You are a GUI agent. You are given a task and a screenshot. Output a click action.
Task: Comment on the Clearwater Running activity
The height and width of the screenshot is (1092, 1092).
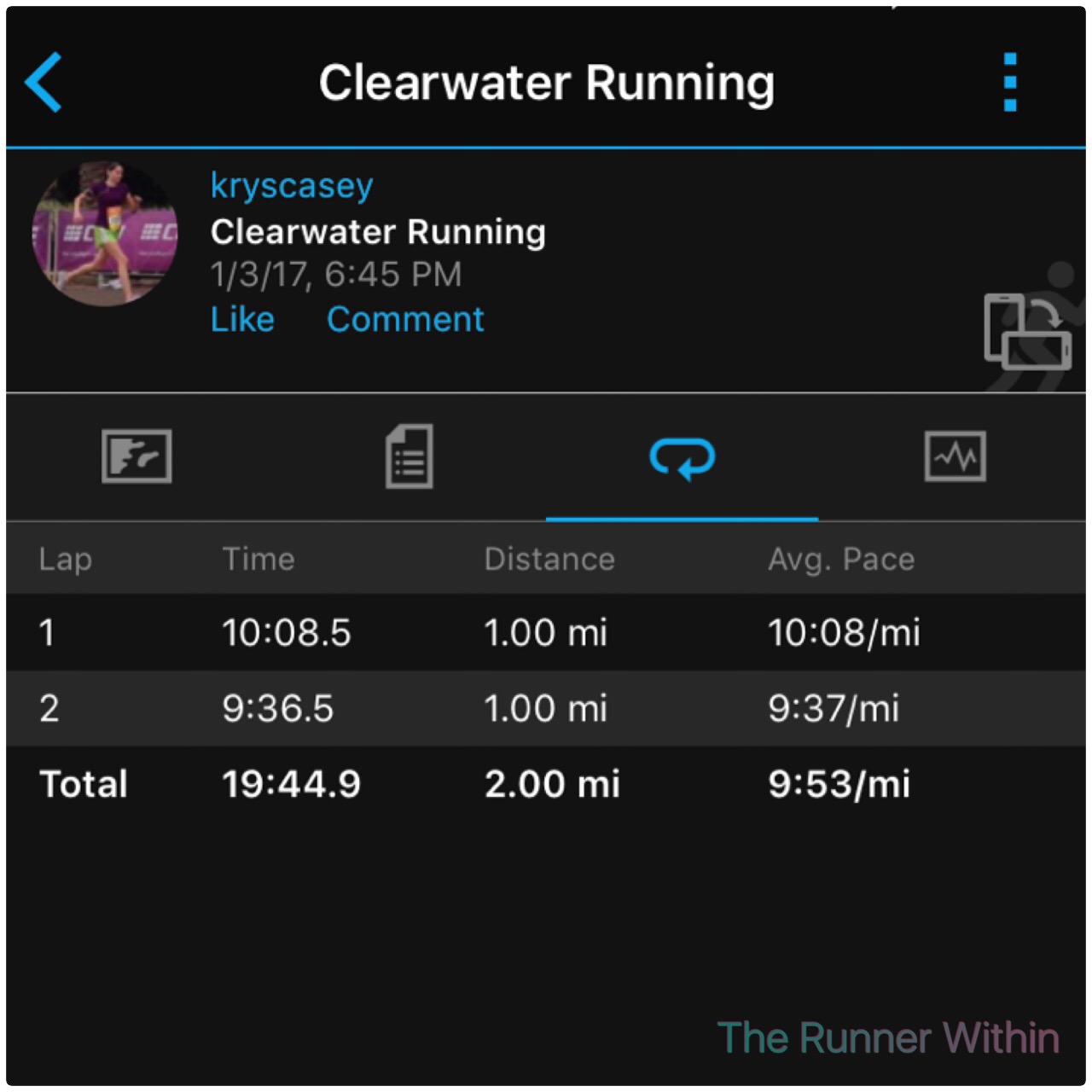pos(405,319)
